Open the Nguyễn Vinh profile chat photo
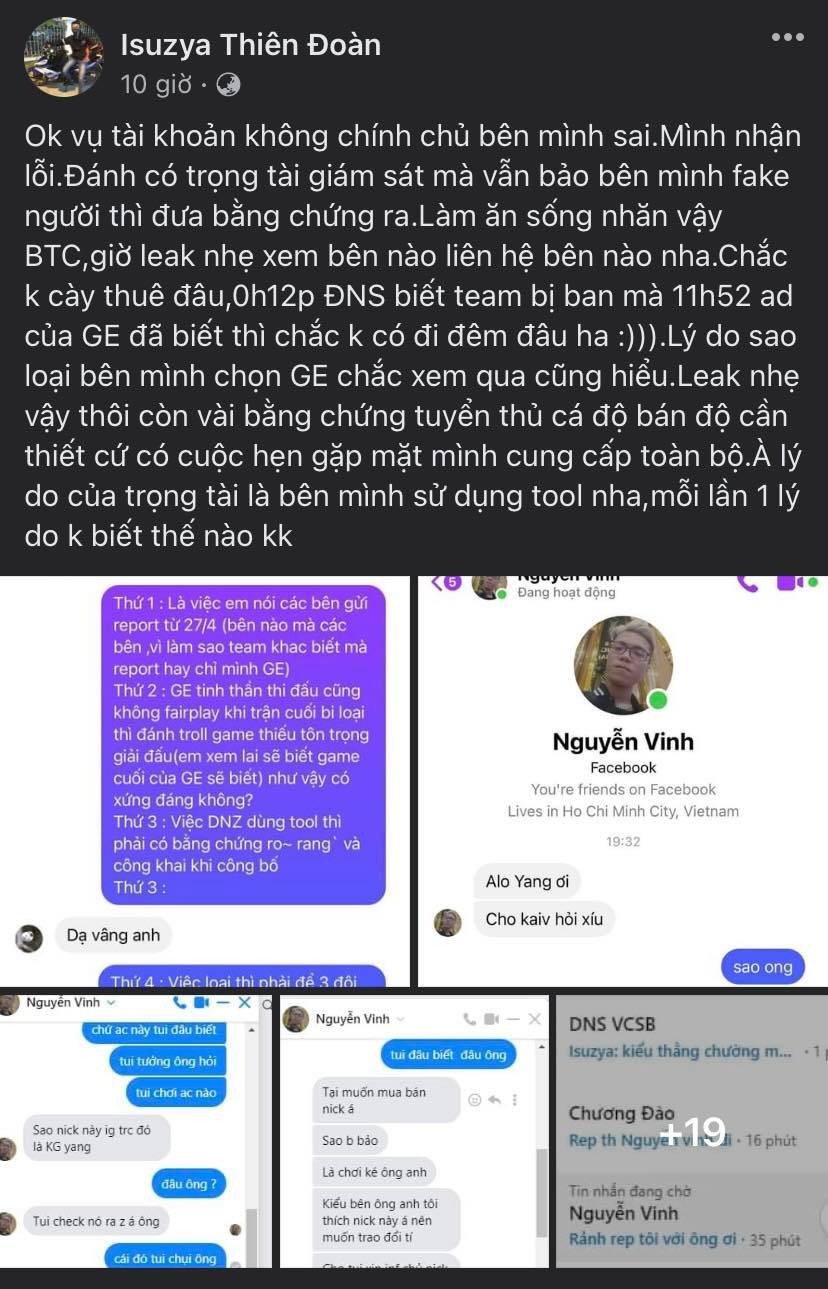 (x=622, y=780)
